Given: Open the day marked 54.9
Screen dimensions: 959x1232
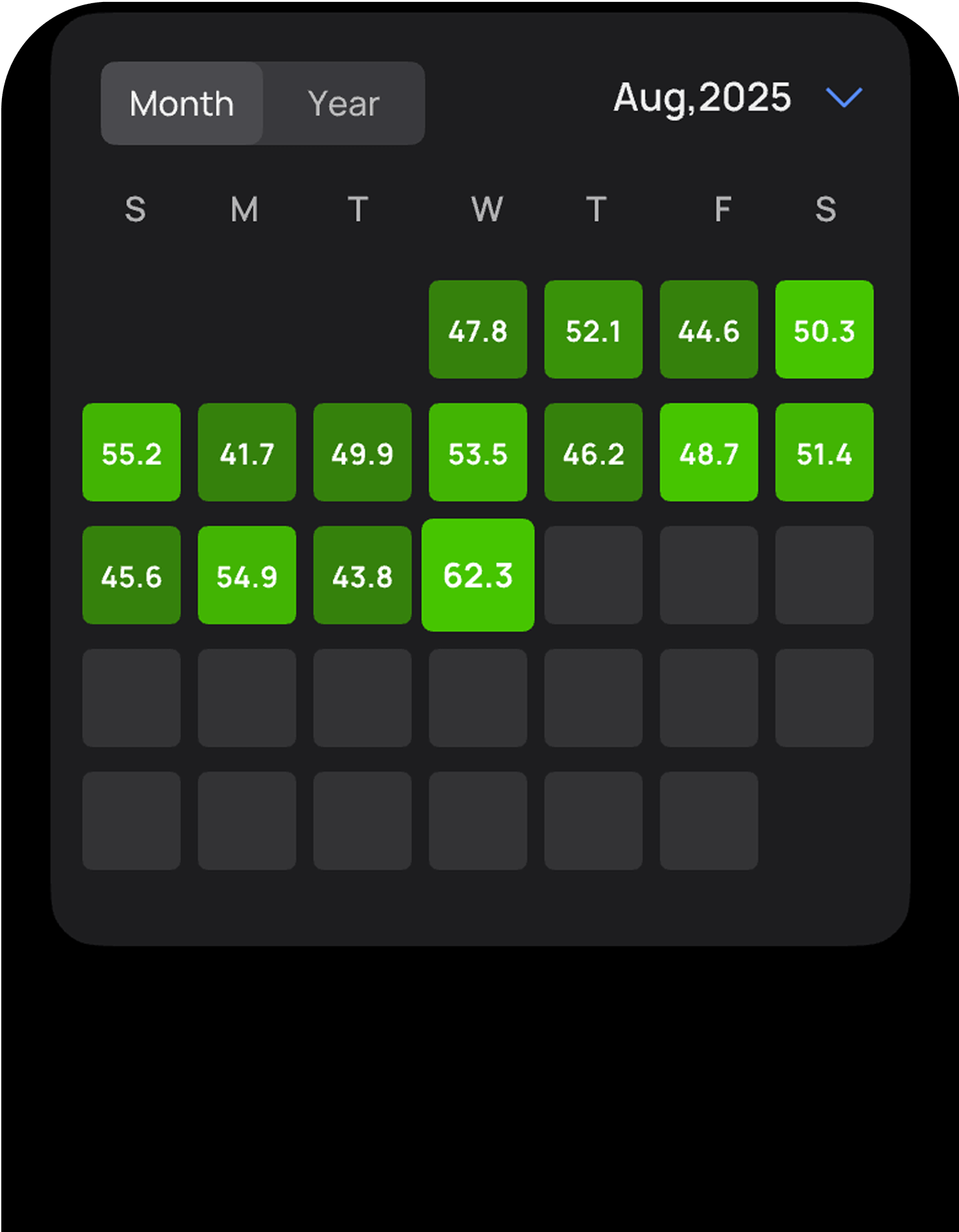Looking at the screenshot, I should click(x=247, y=575).
